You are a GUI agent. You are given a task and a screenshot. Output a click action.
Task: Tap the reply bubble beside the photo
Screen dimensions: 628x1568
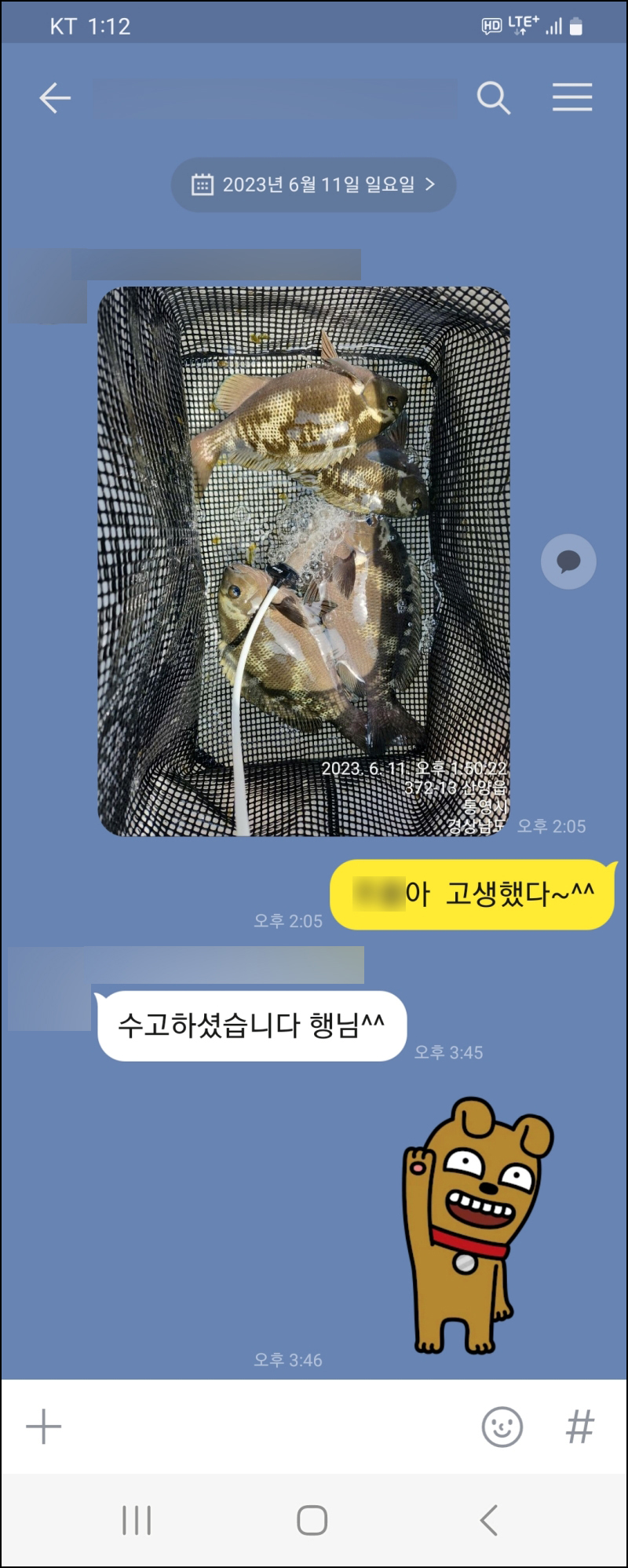tap(568, 561)
